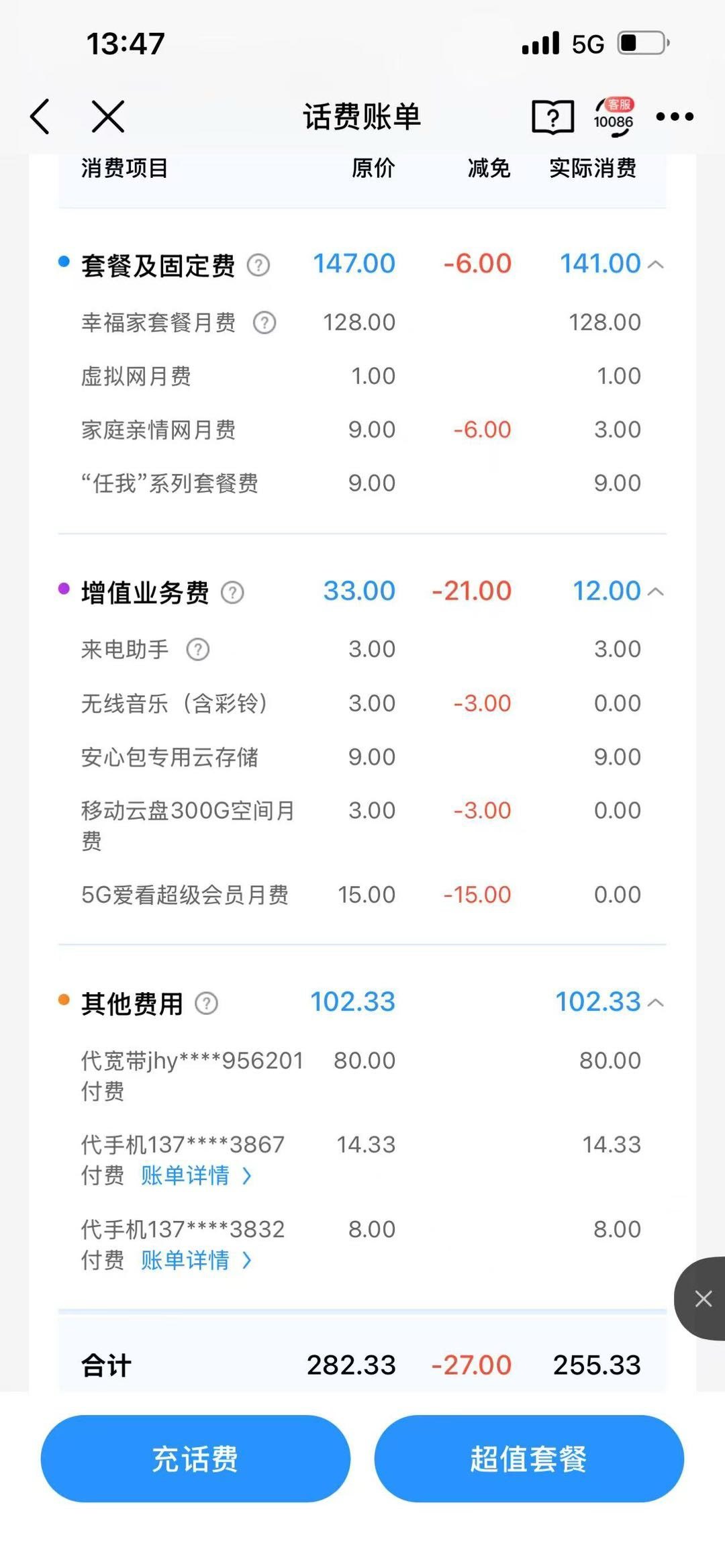Open the help guide book icon

click(552, 117)
